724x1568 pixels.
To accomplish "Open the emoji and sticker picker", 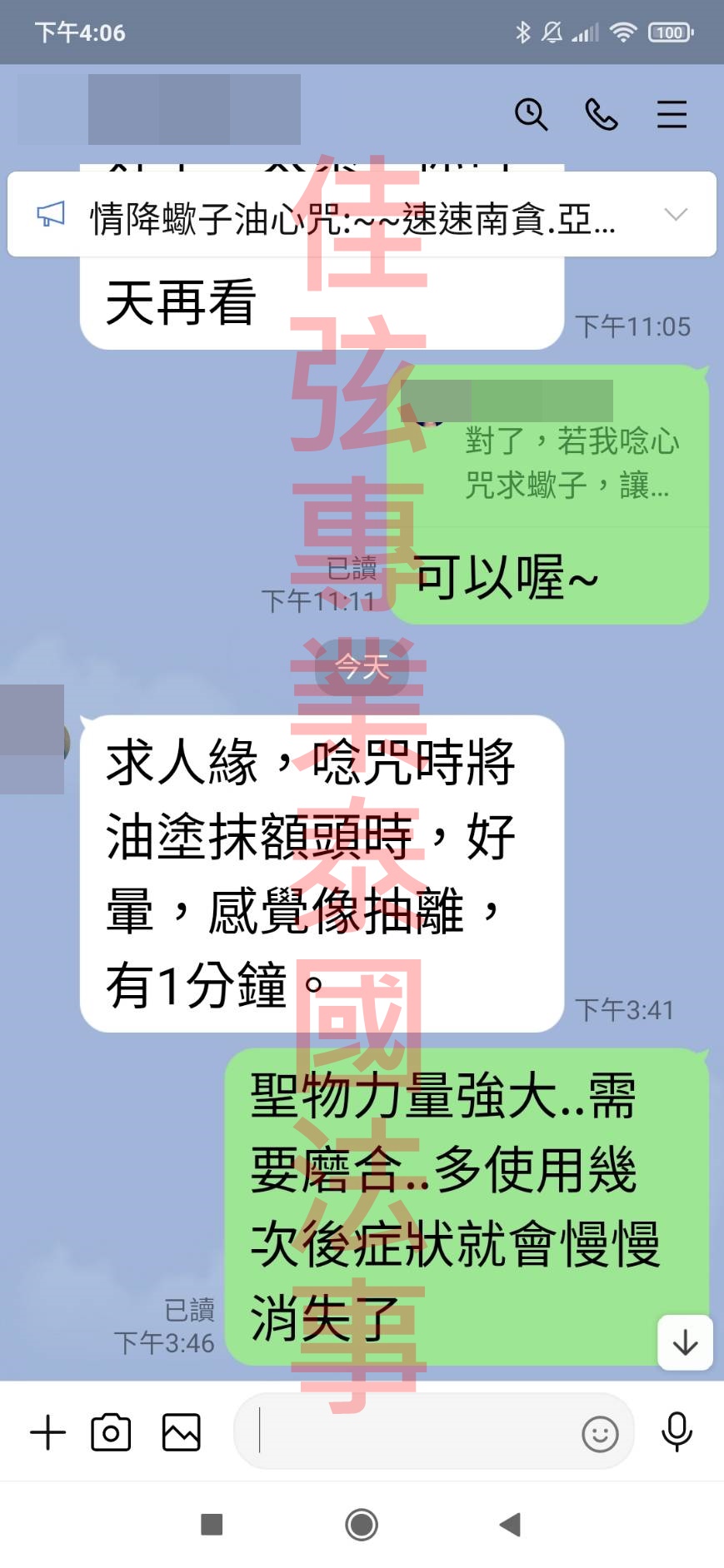I will click(x=600, y=1433).
